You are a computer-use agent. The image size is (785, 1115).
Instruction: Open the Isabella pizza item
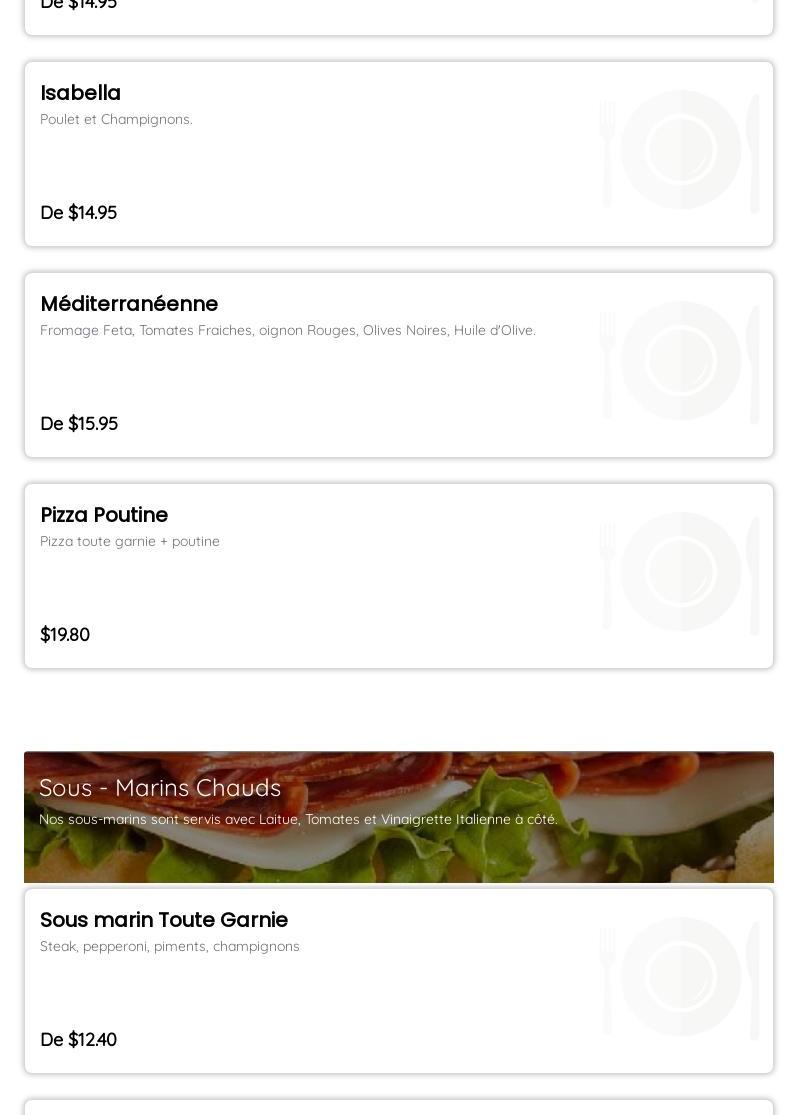(398, 154)
